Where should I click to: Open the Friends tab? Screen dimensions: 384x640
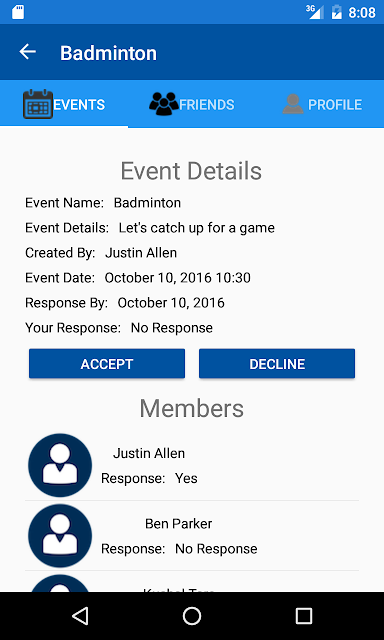point(192,104)
